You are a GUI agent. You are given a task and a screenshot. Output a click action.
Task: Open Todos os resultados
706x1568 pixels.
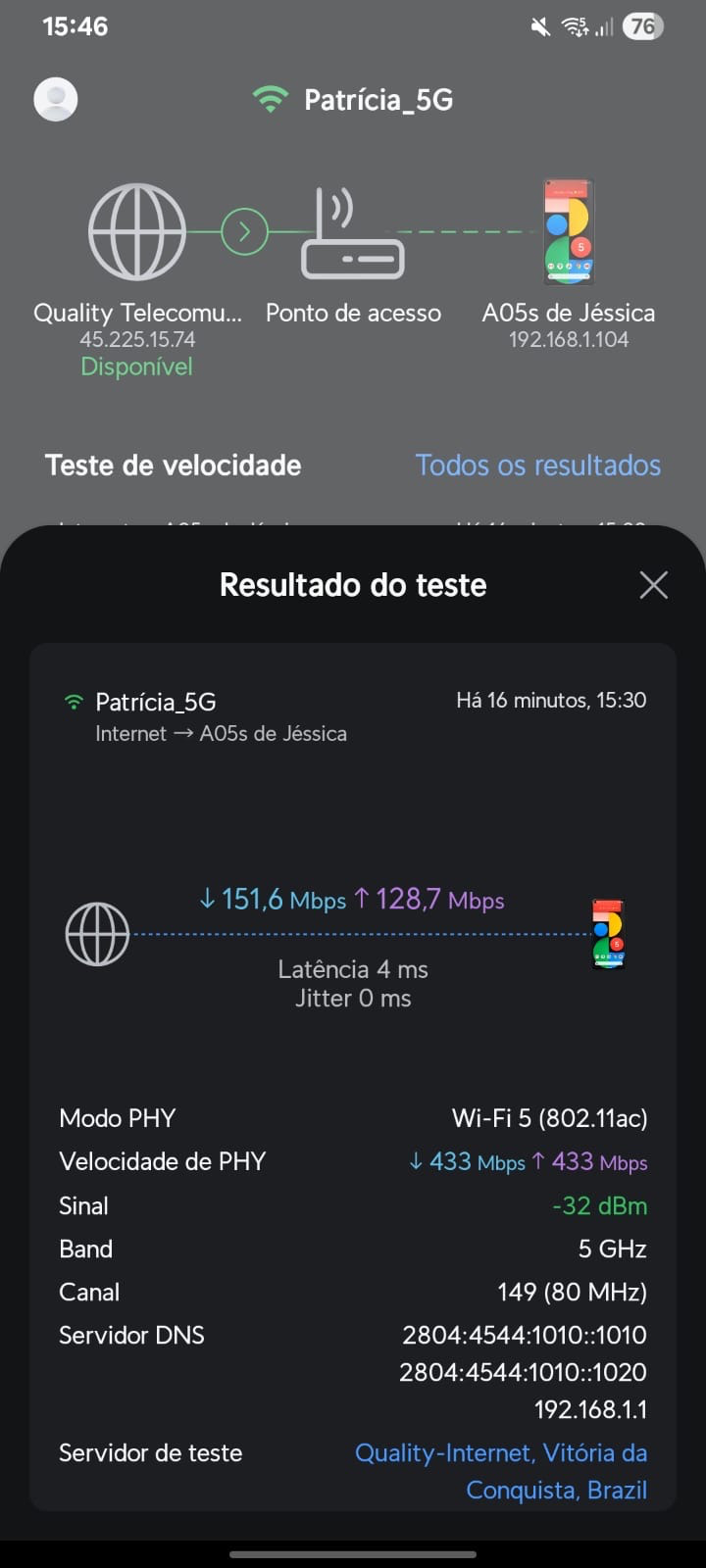pos(537,465)
